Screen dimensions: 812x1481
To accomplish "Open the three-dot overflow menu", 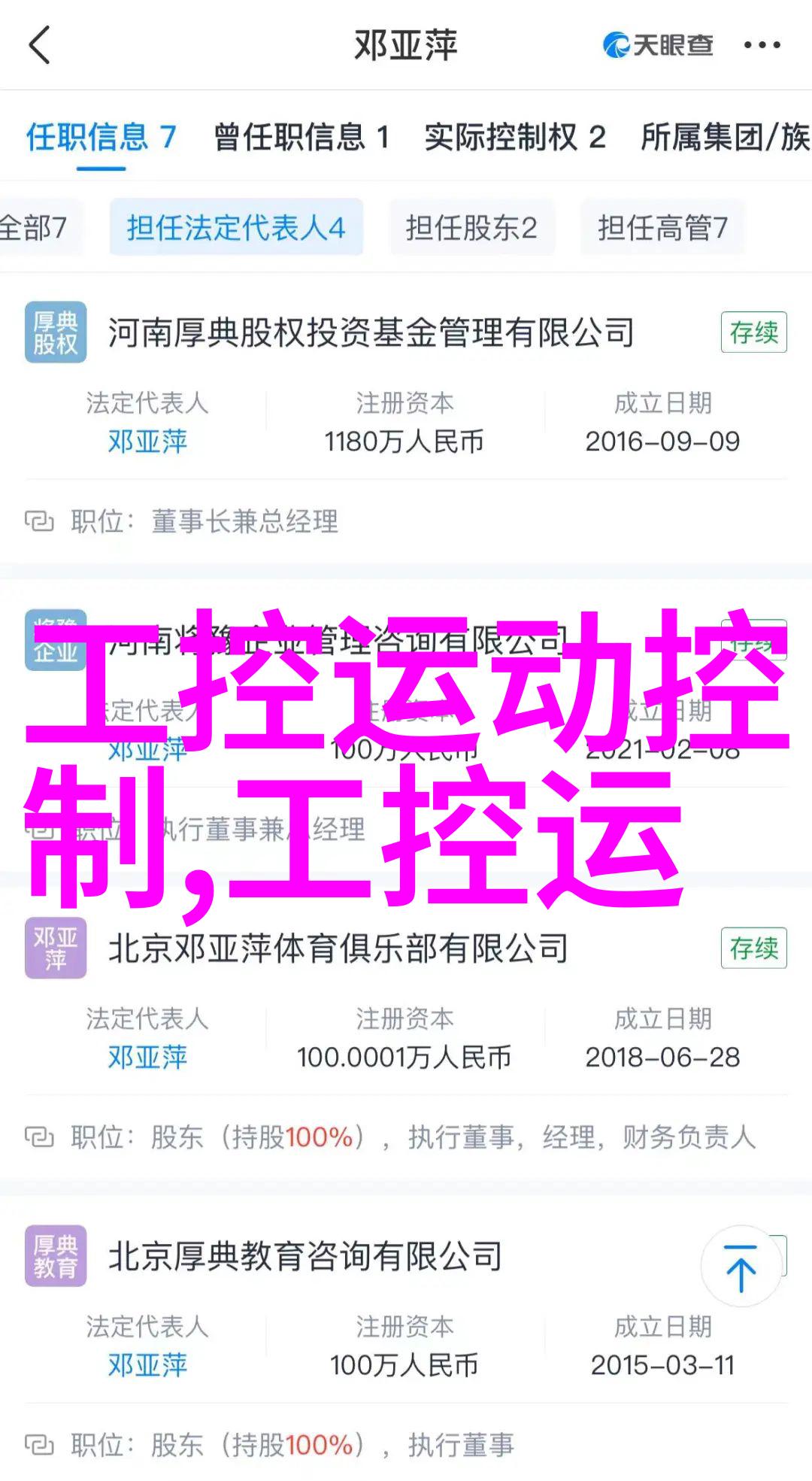I will coord(762,45).
